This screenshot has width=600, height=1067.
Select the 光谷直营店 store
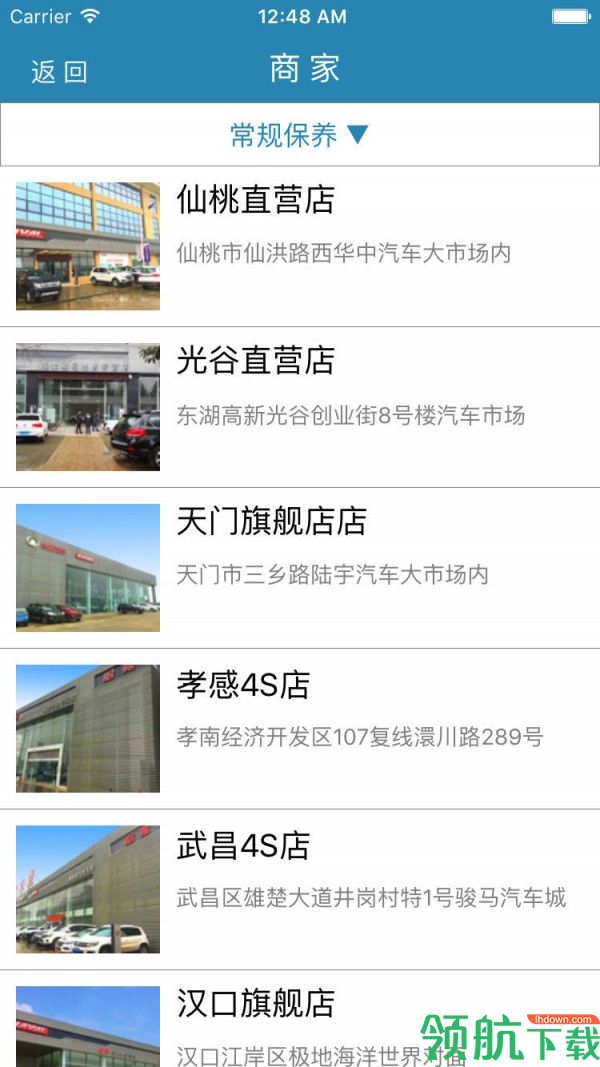[300, 407]
